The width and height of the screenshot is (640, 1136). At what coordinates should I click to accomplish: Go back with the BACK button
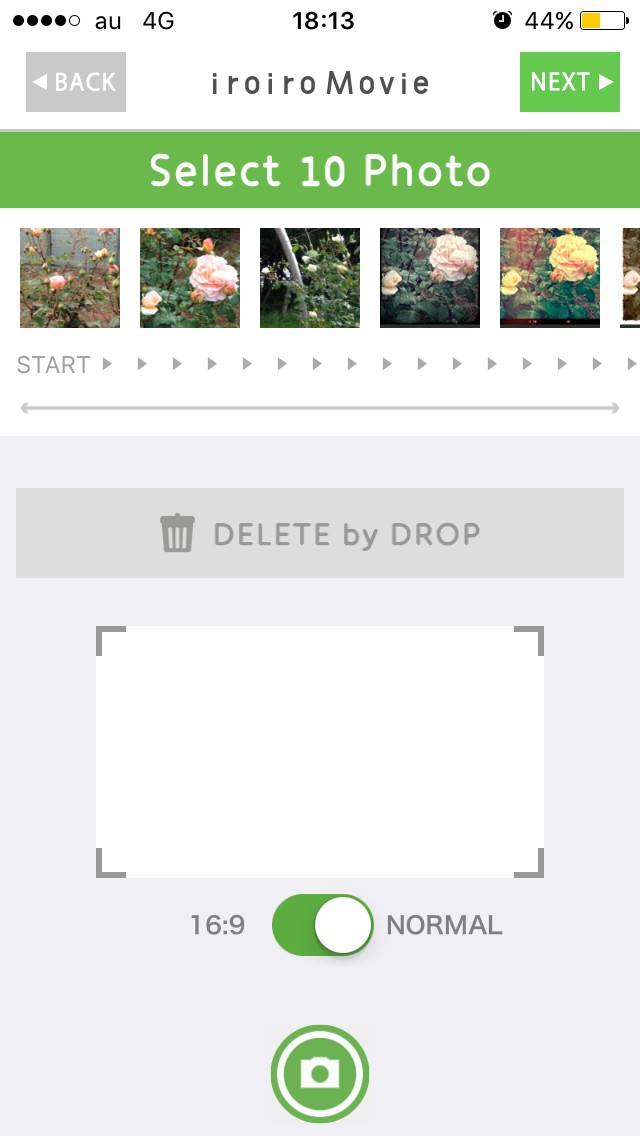click(76, 82)
